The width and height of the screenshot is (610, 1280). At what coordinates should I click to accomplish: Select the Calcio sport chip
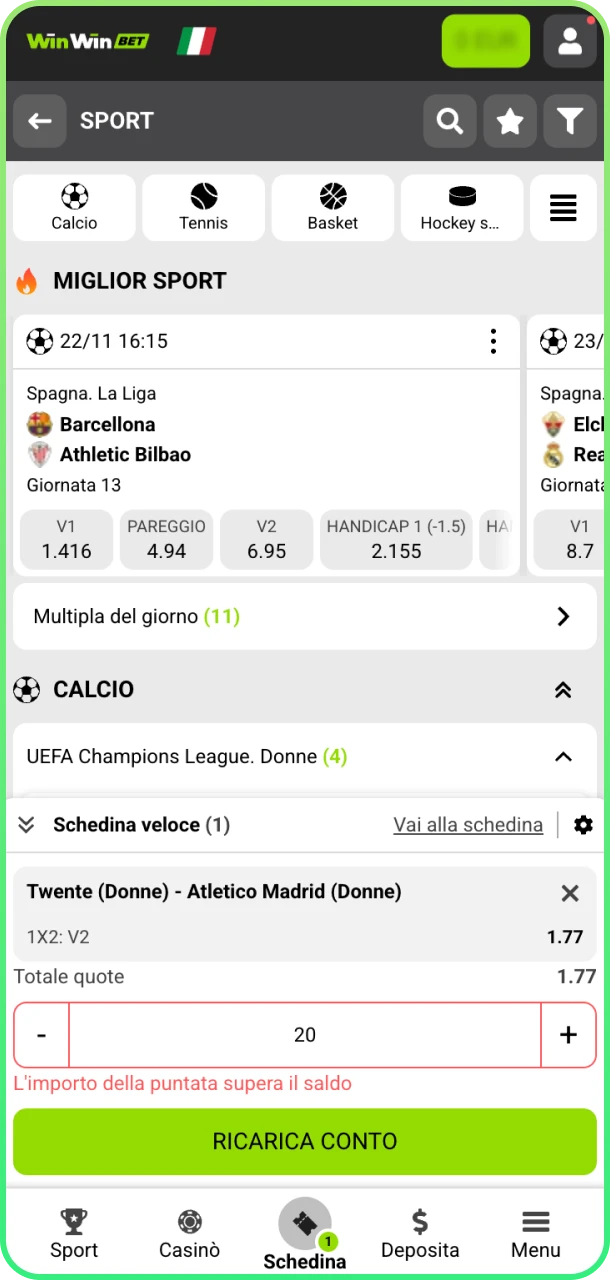[74, 208]
